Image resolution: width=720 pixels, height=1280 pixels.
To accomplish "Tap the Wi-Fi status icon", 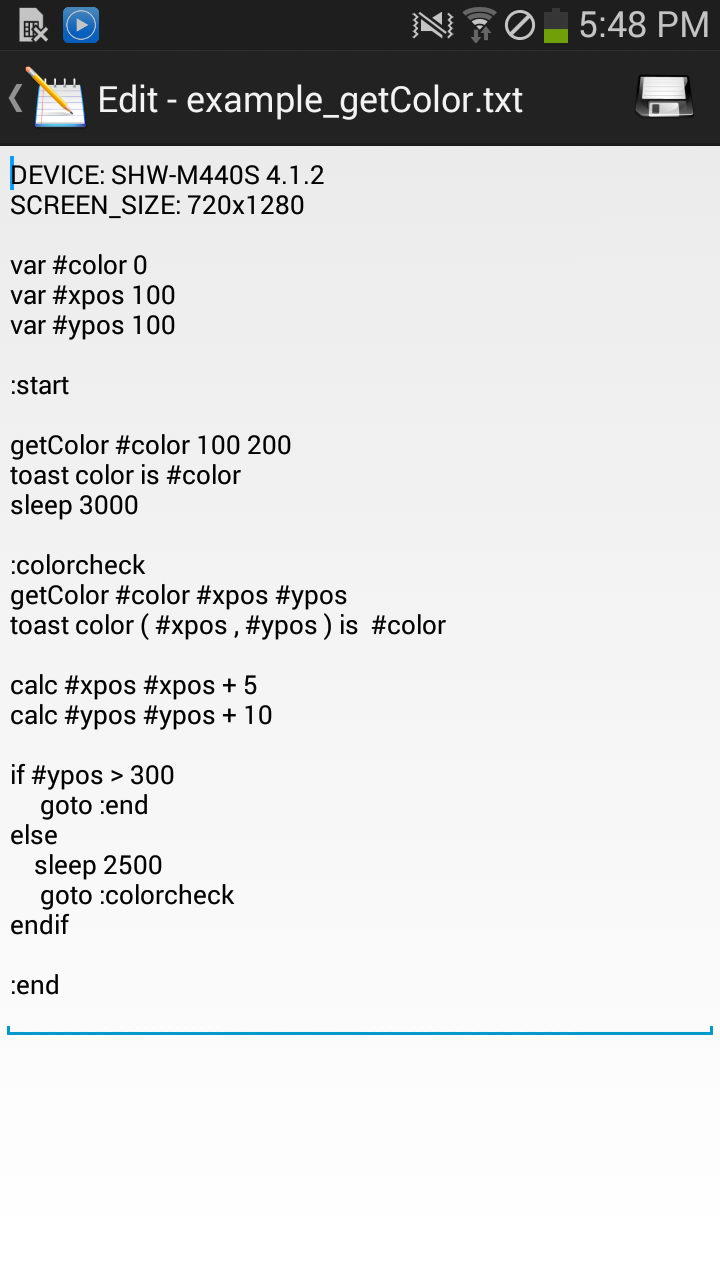I will 478,24.
